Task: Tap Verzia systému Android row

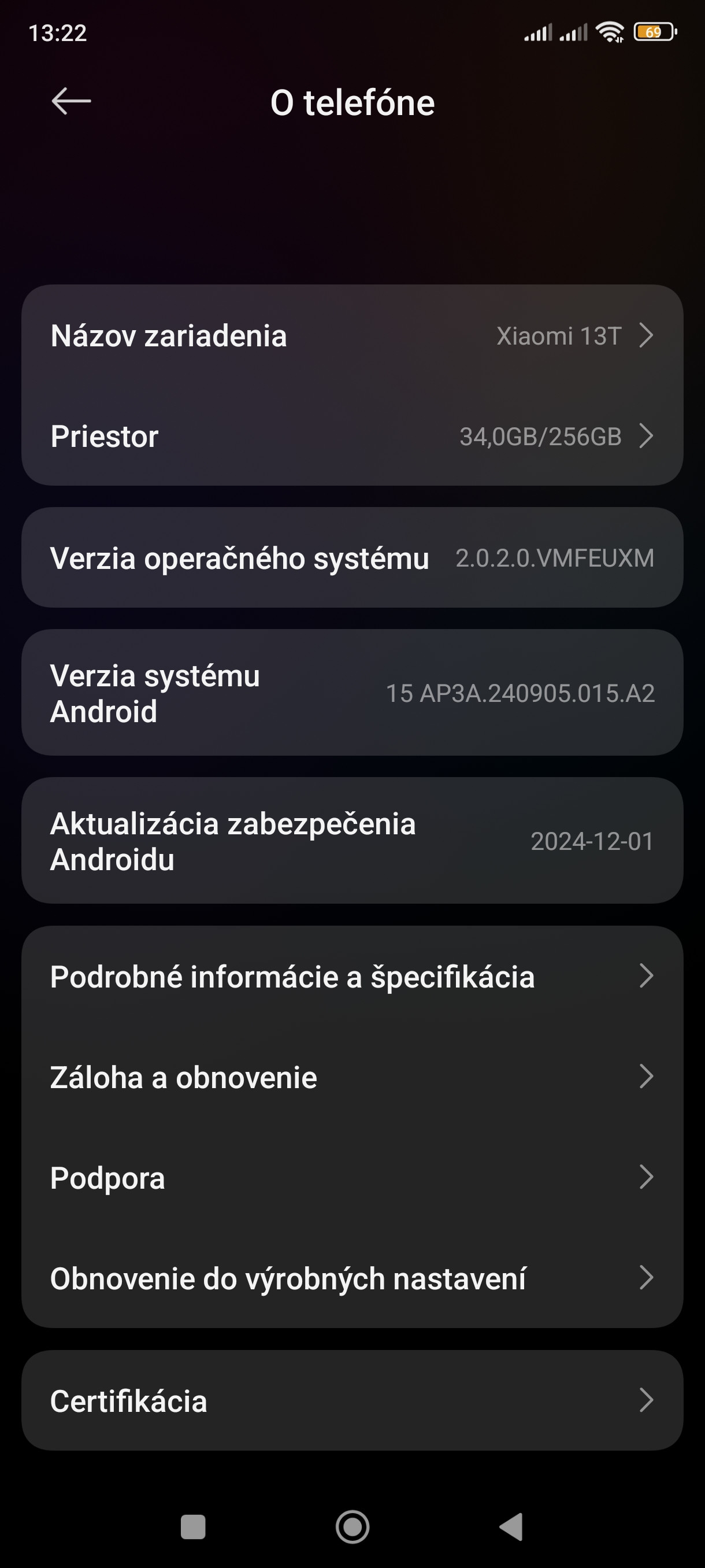Action: click(351, 693)
